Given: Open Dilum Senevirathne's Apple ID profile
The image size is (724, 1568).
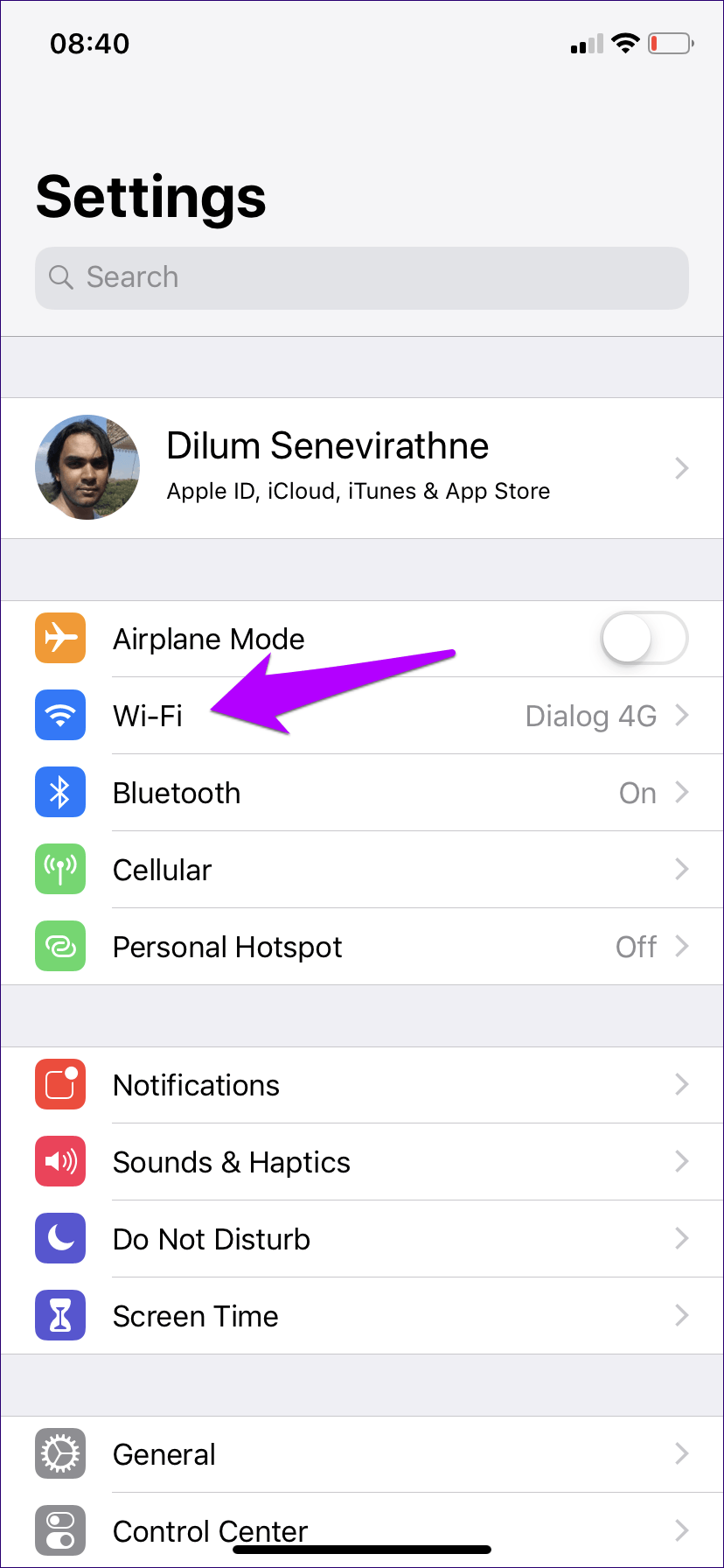Looking at the screenshot, I should pos(361,468).
